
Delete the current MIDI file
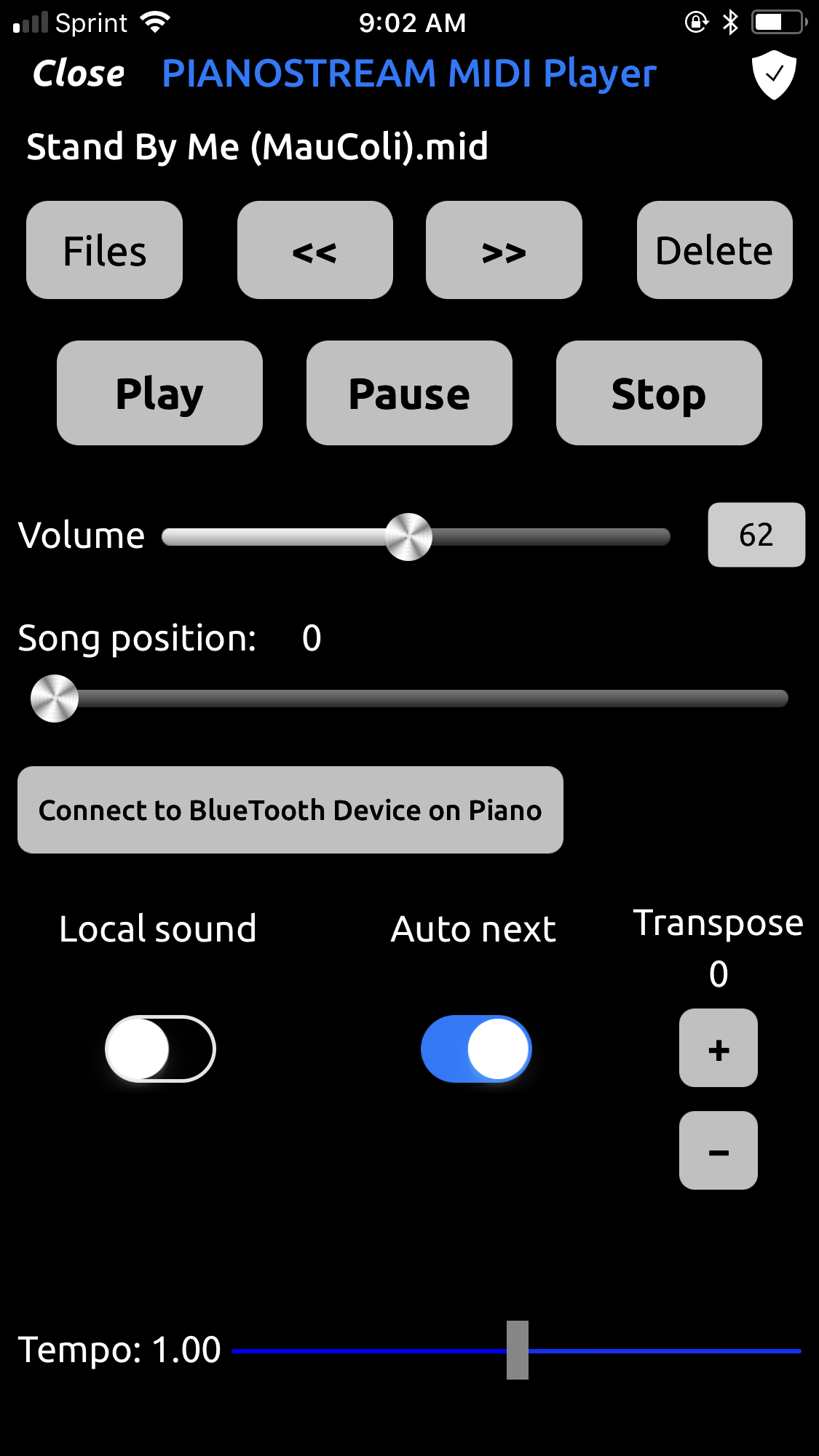[714, 250]
